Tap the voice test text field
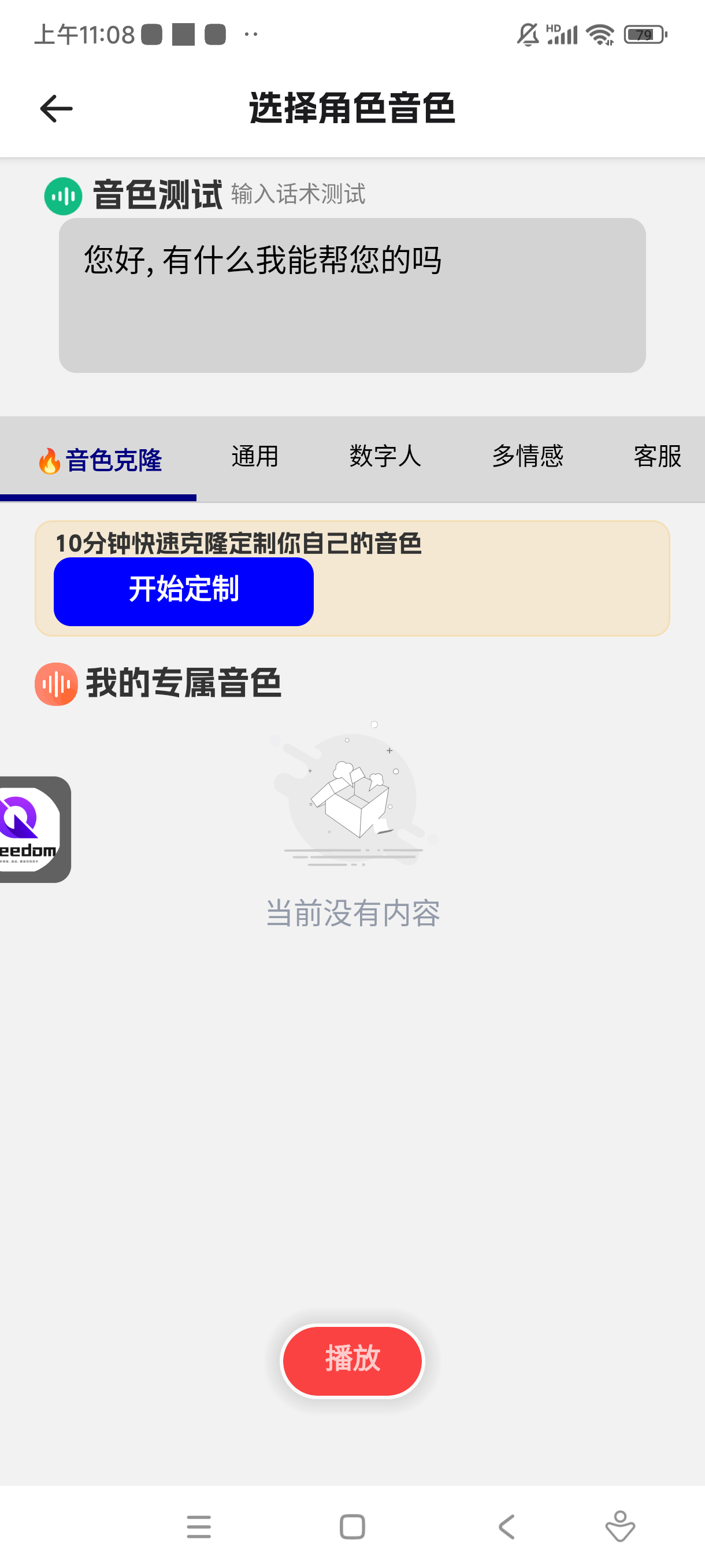705x1568 pixels. pos(351,295)
